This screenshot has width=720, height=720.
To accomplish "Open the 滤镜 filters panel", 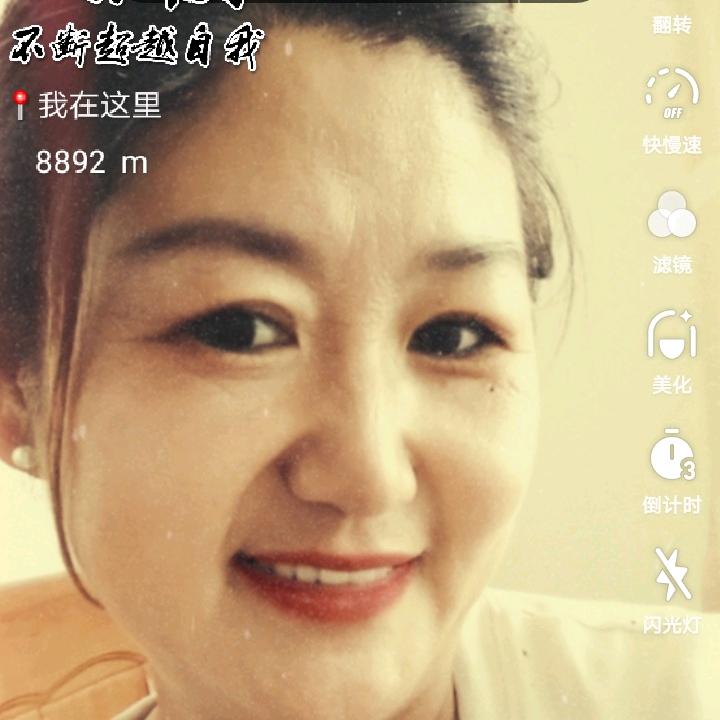I will click(671, 228).
